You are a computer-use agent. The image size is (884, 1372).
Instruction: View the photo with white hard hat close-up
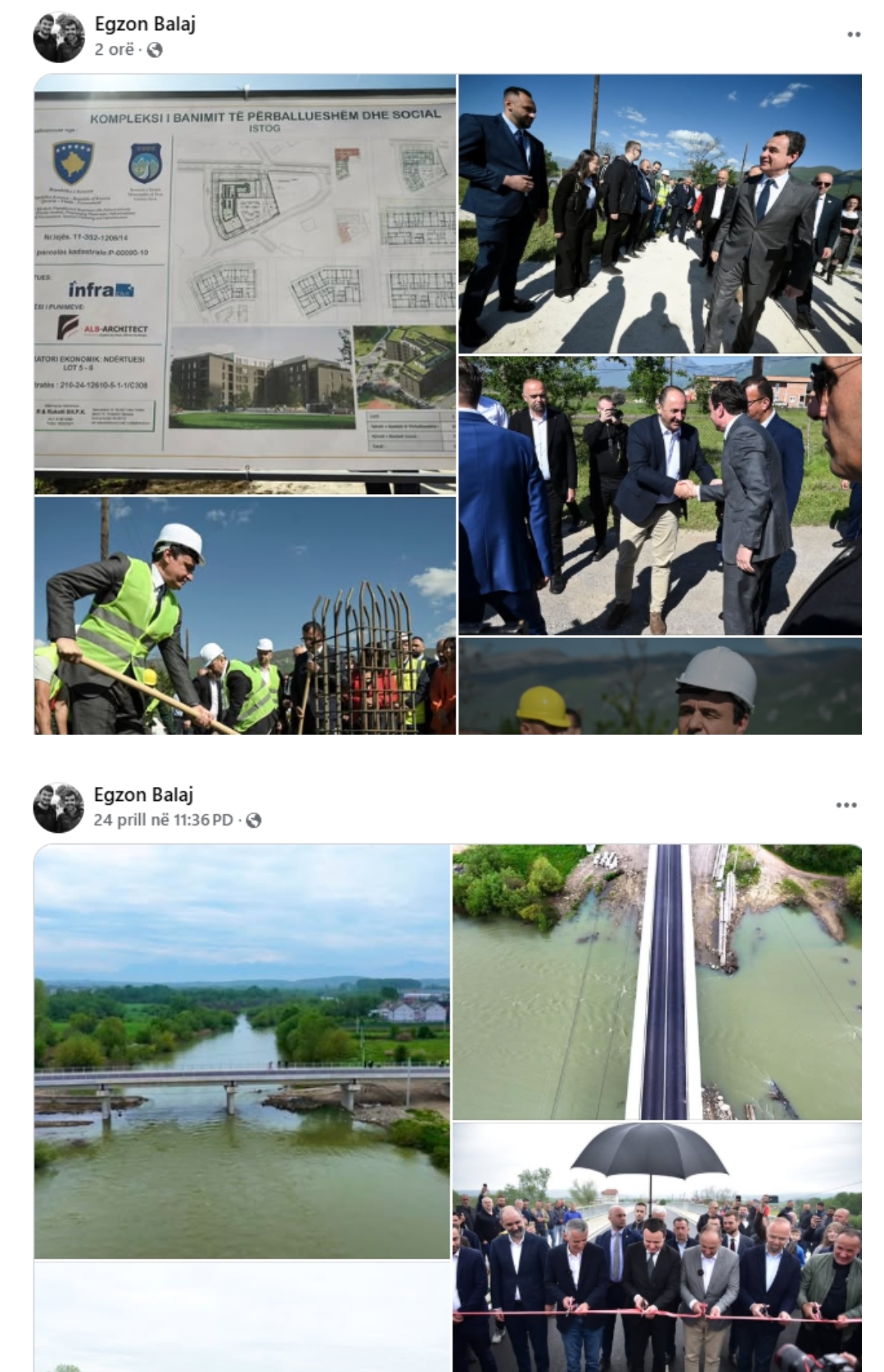[660, 686]
